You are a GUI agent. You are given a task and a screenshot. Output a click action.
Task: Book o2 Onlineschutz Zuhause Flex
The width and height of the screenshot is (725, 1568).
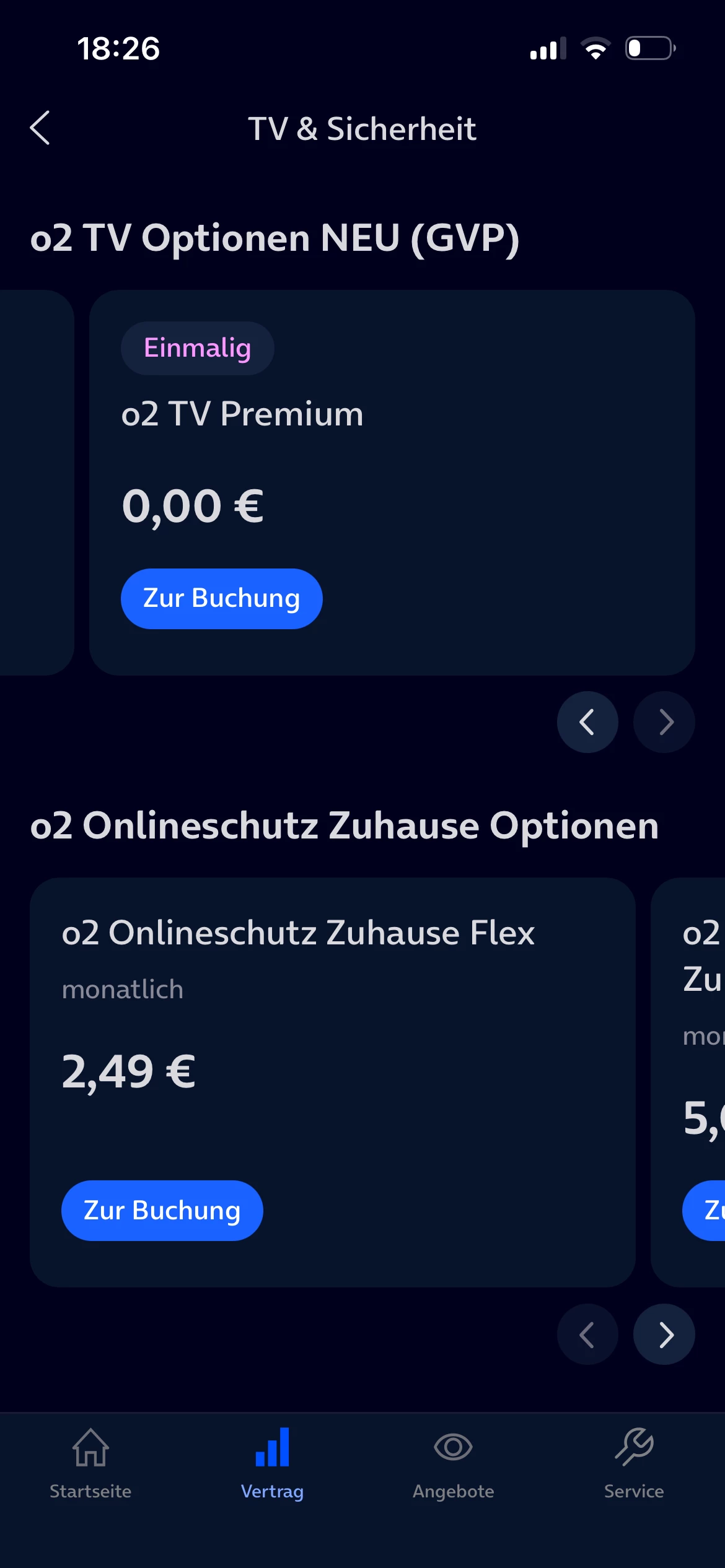(162, 1211)
